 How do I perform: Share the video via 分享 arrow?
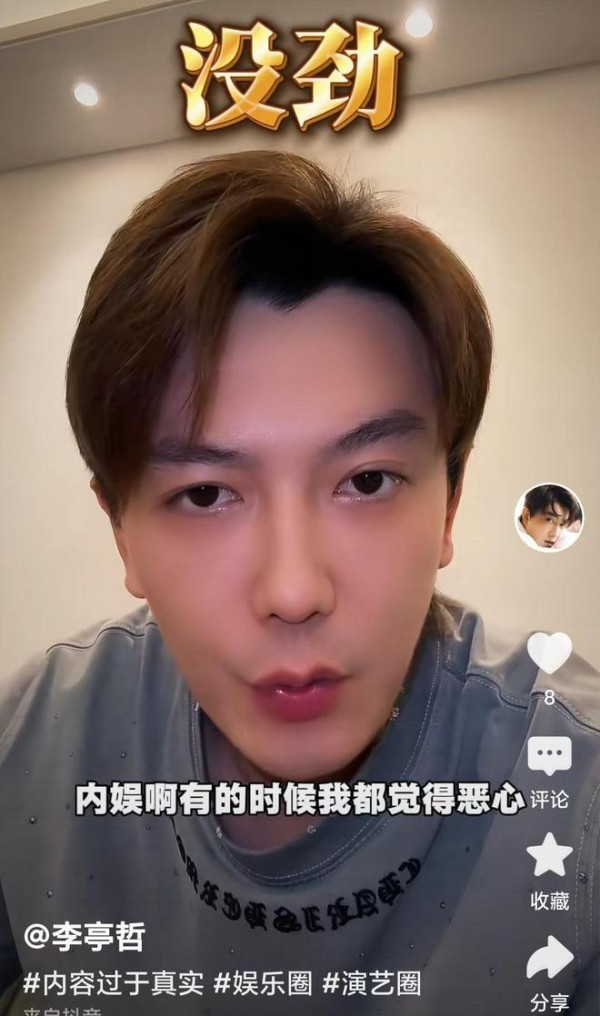point(549,957)
